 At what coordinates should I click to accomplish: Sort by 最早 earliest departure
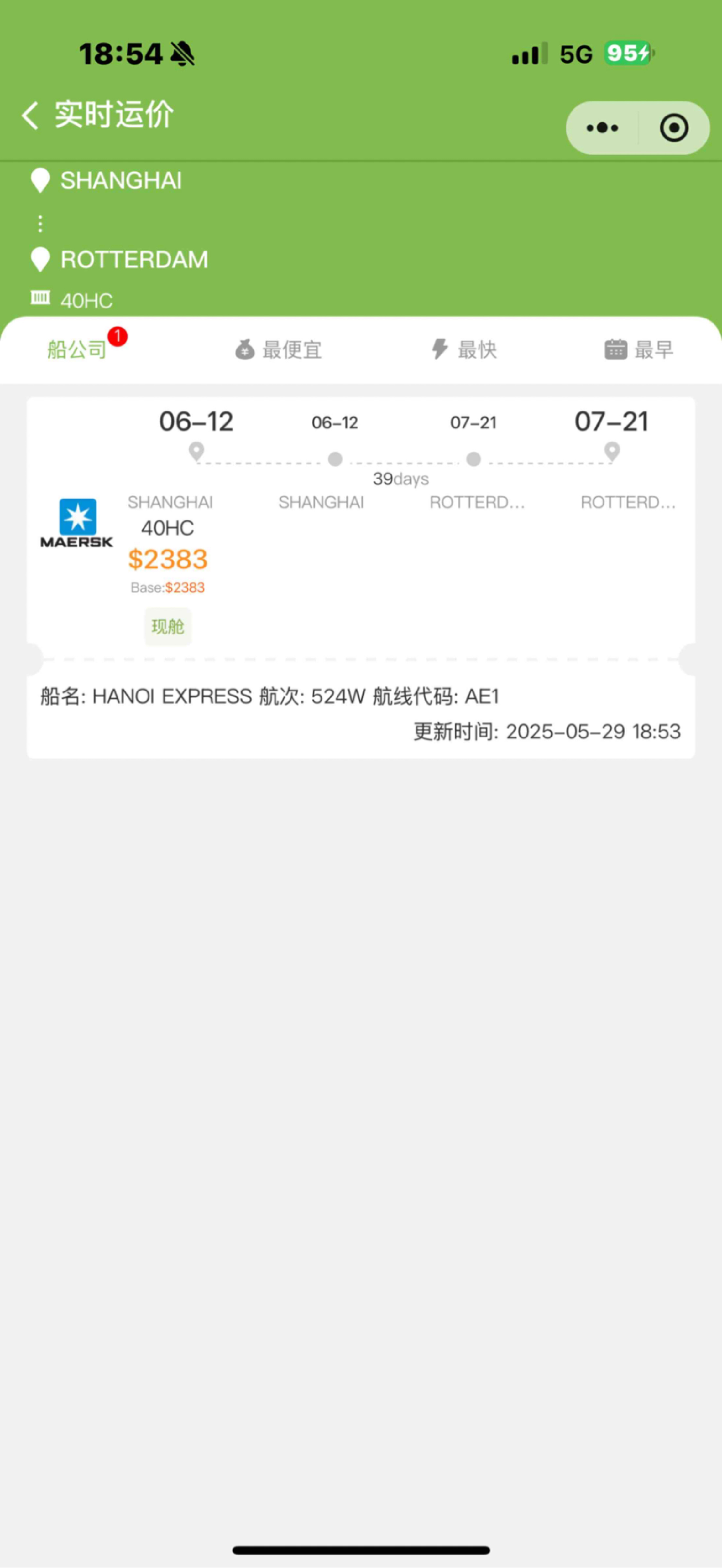639,349
